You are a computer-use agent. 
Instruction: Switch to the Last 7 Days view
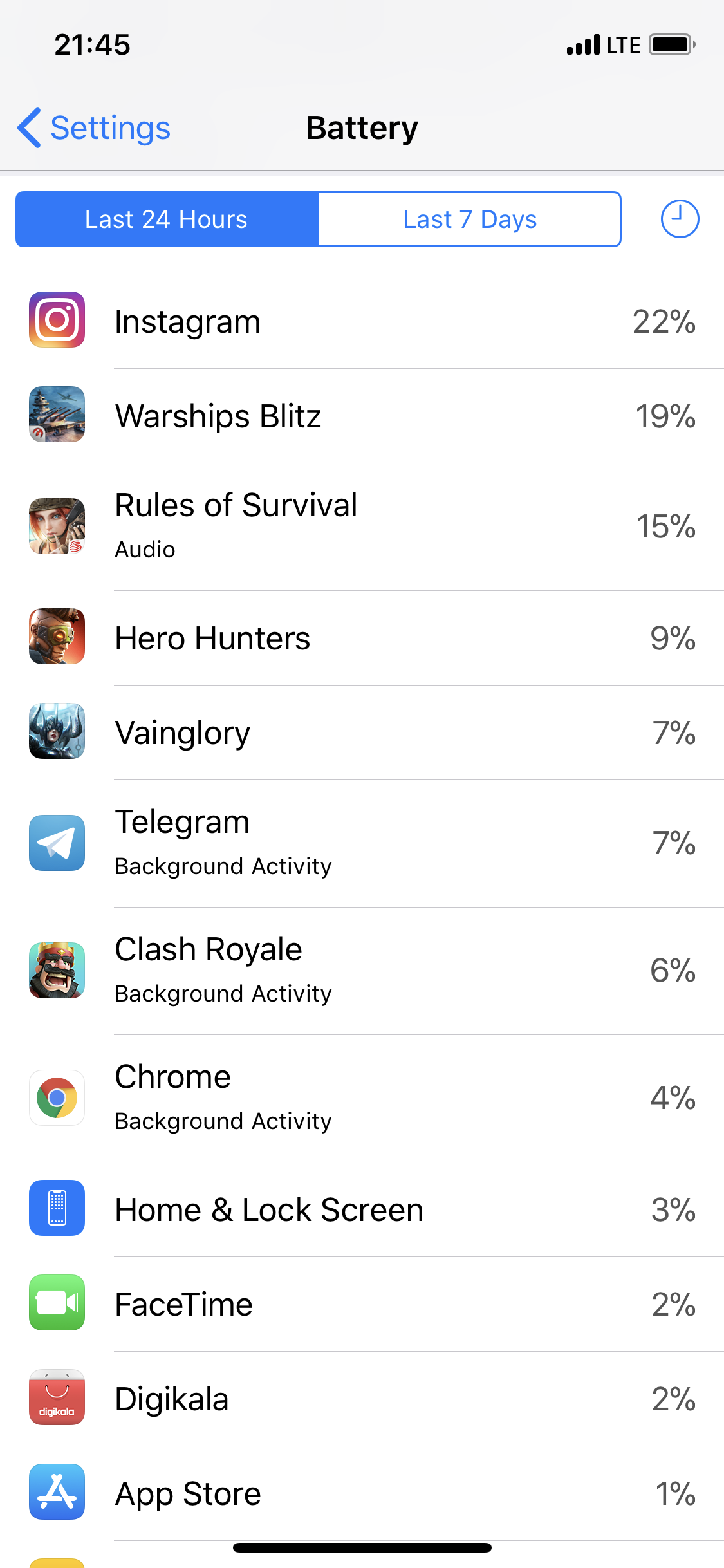(x=469, y=219)
